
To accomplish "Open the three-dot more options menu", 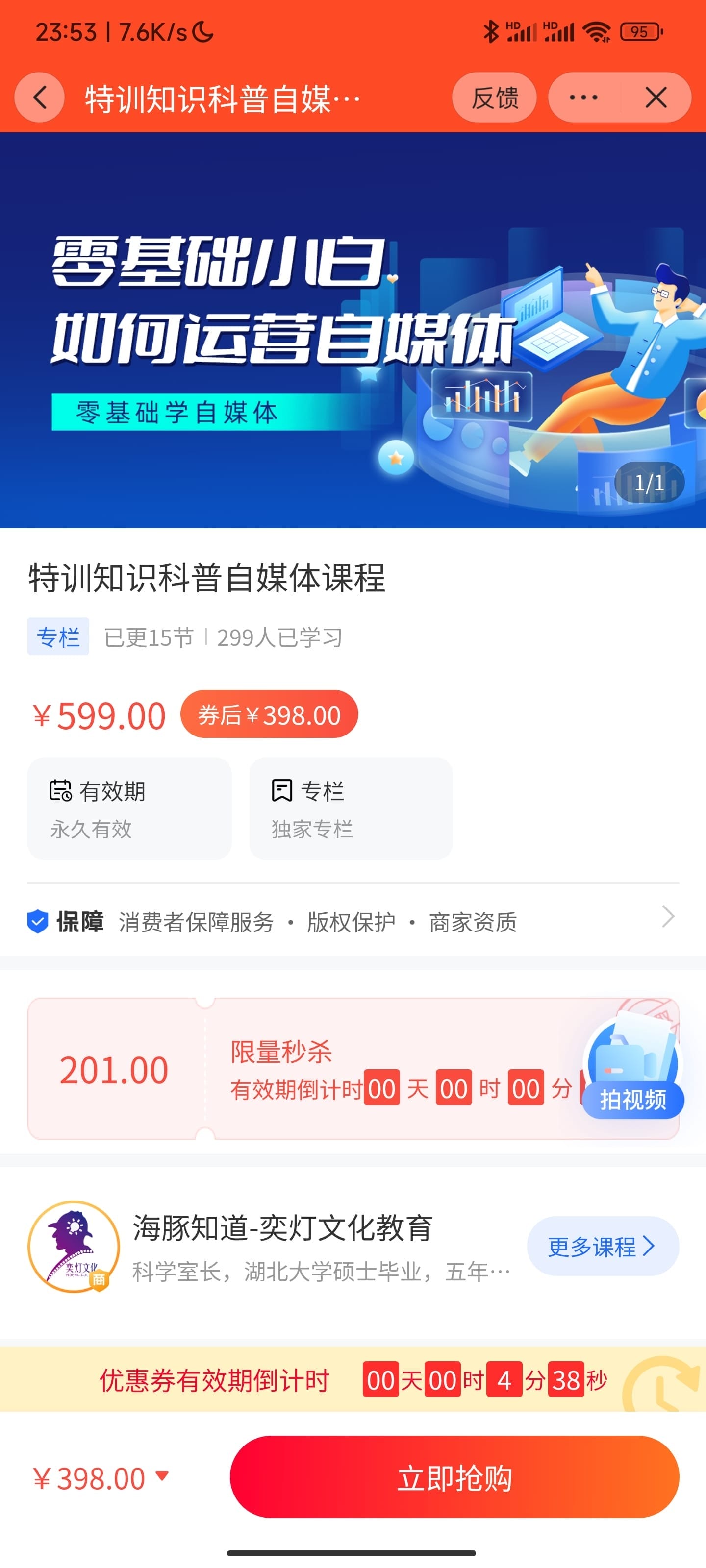I will [583, 98].
